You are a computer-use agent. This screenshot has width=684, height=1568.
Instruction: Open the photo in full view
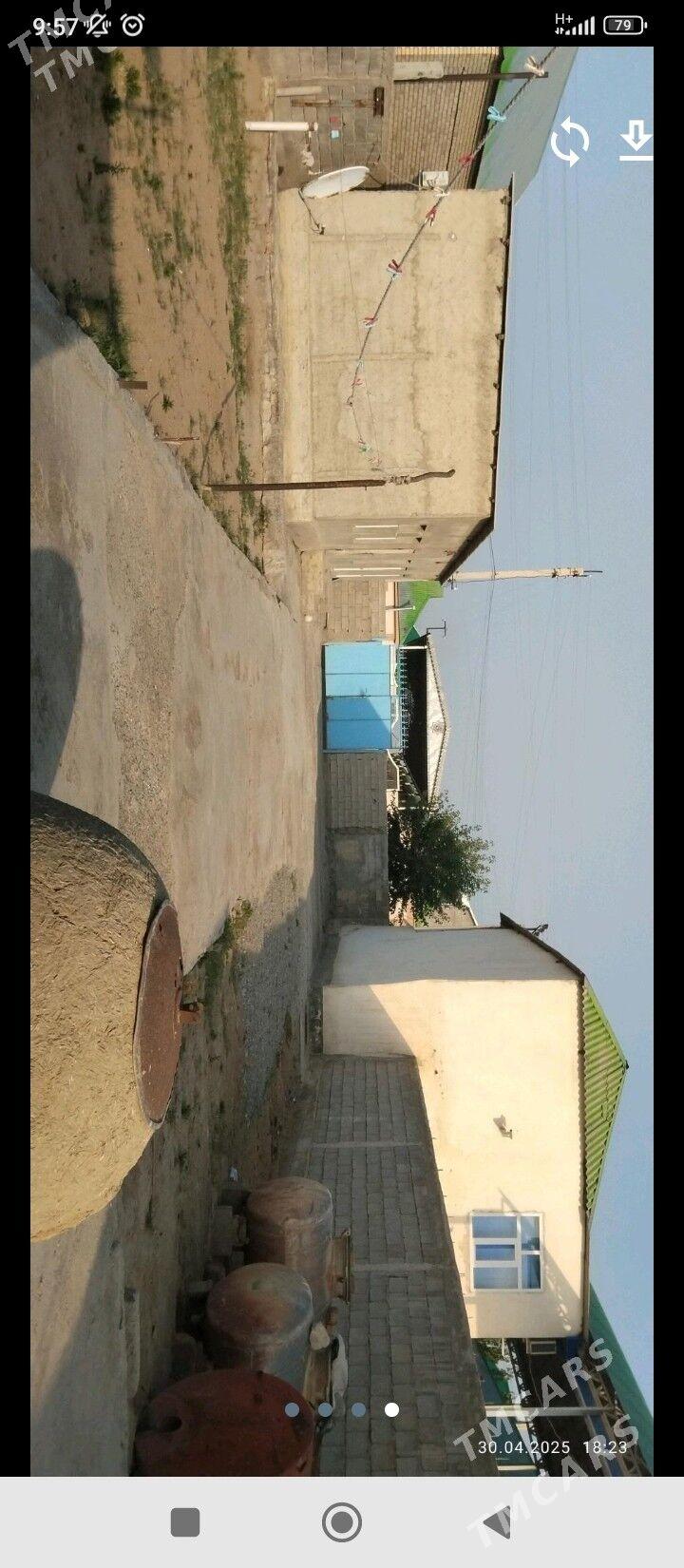pyautogui.click(x=342, y=760)
